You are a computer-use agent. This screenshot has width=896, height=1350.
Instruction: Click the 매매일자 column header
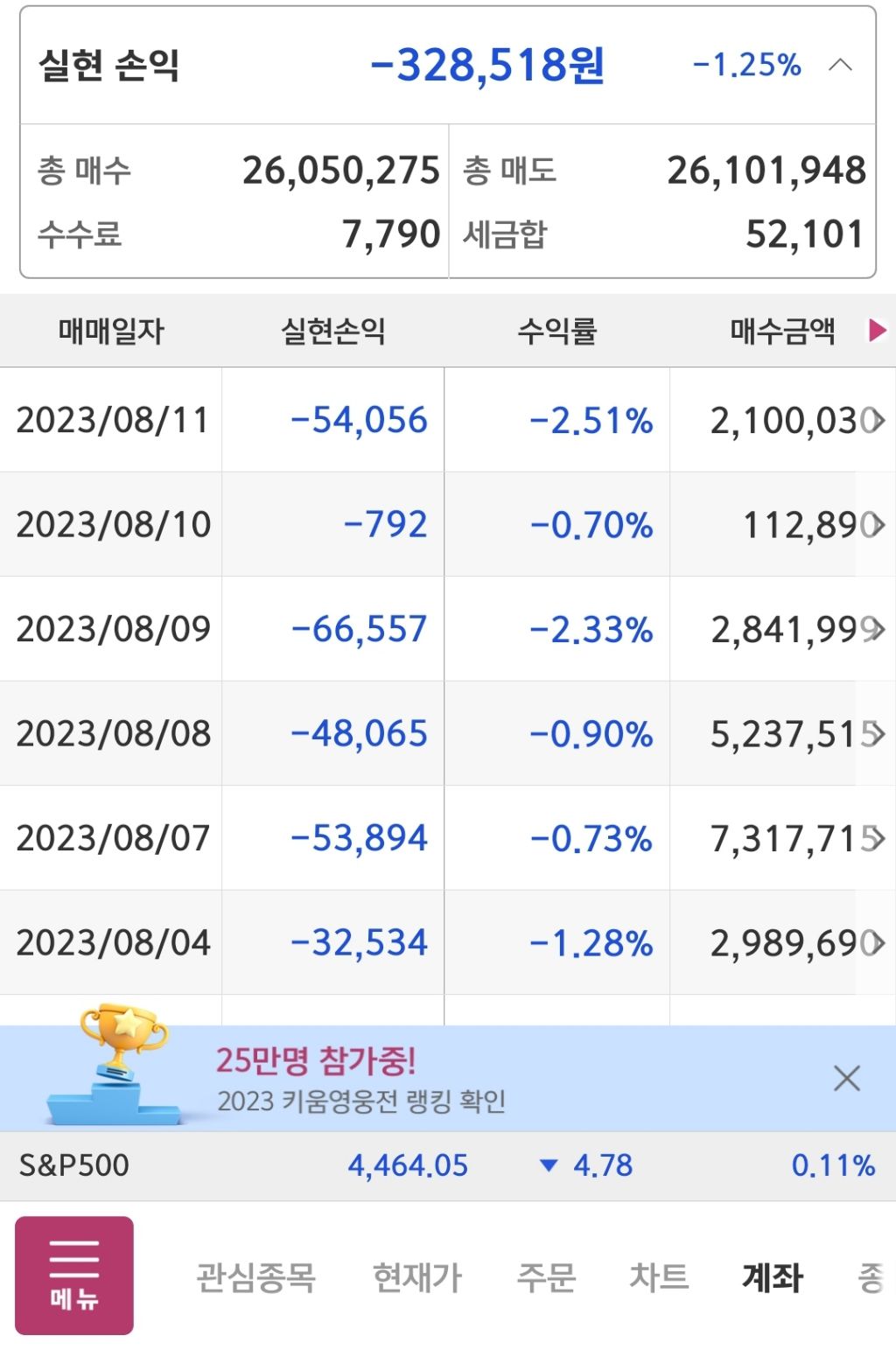112,331
